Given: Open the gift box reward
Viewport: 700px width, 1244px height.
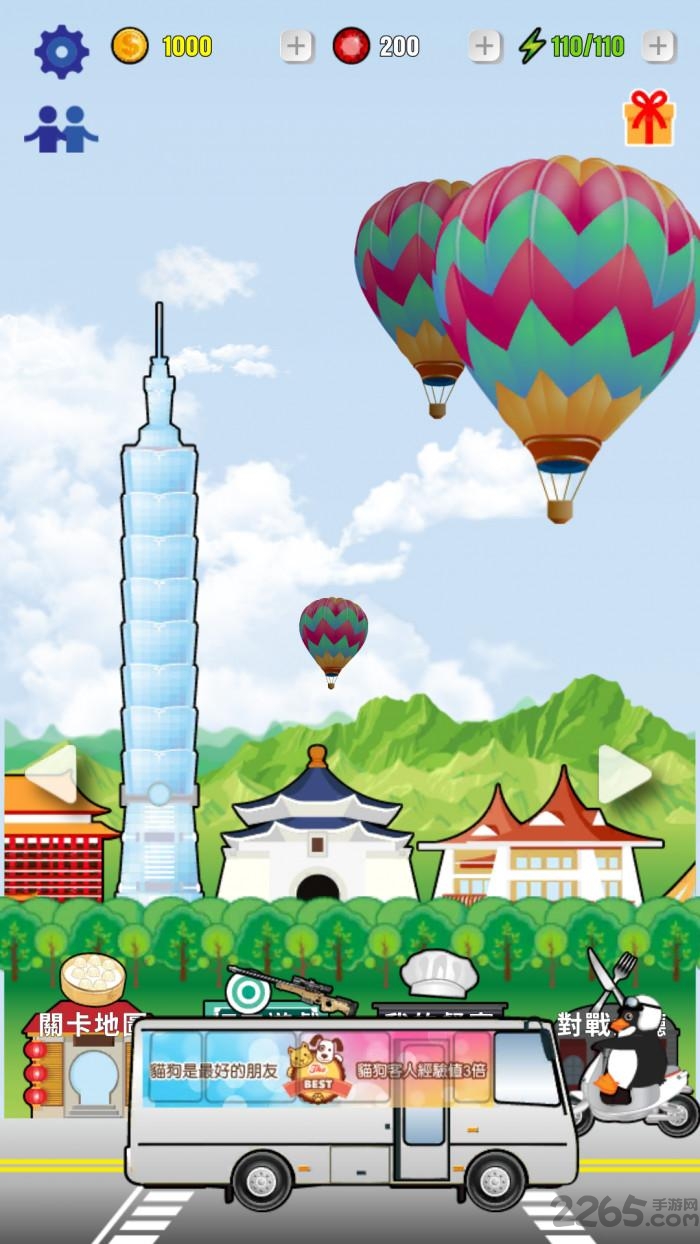Looking at the screenshot, I should click(x=649, y=118).
